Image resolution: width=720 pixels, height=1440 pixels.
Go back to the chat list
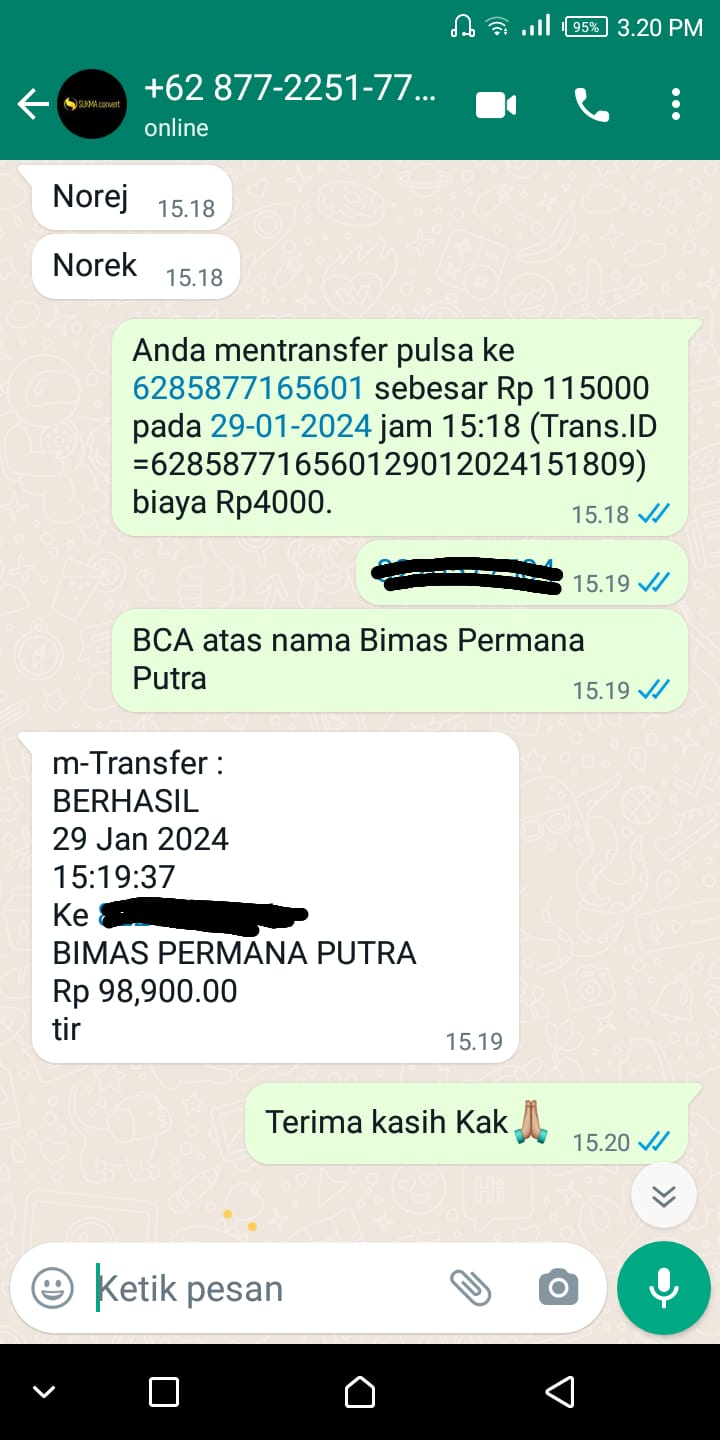point(33,104)
